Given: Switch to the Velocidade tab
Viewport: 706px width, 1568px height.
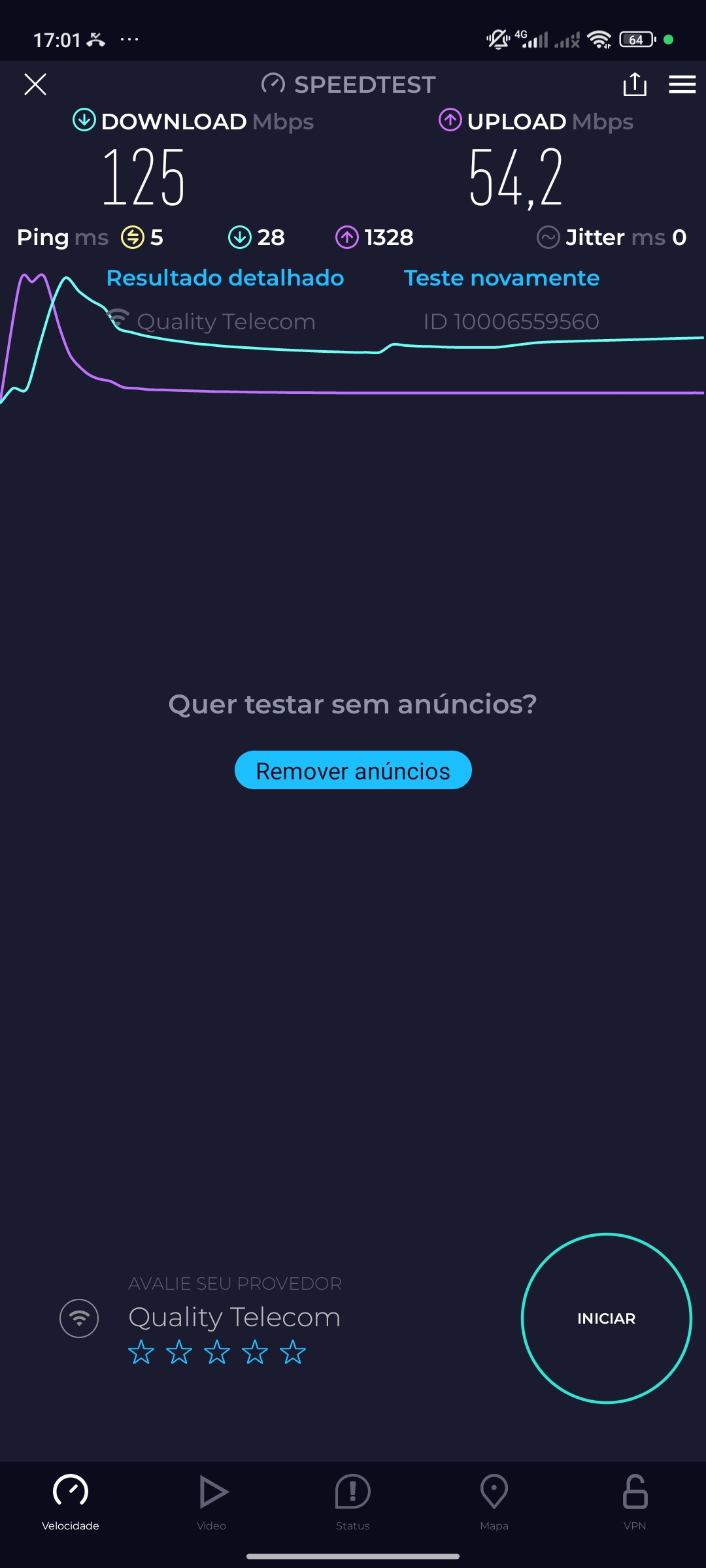Looking at the screenshot, I should pyautogui.click(x=71, y=1502).
